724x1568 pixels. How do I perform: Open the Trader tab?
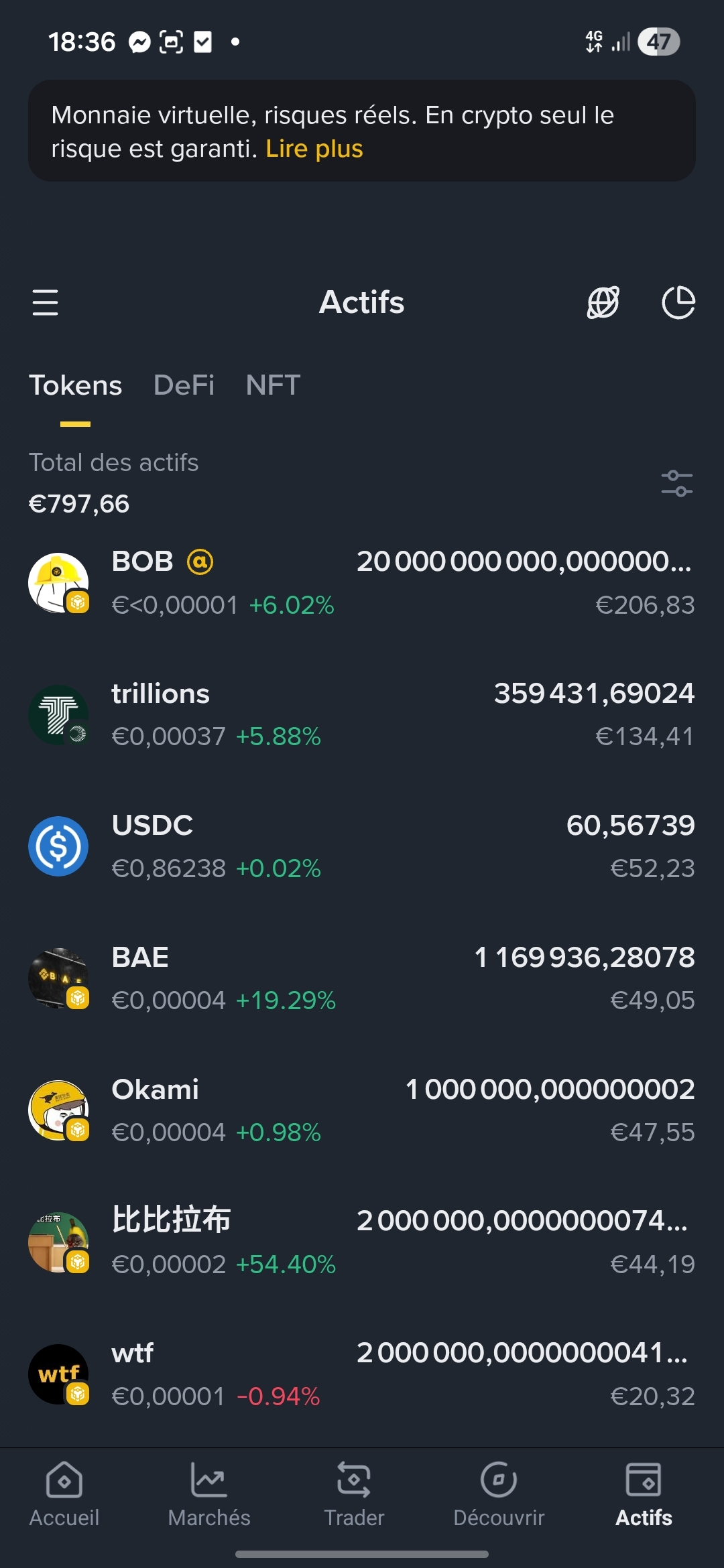(x=354, y=1494)
